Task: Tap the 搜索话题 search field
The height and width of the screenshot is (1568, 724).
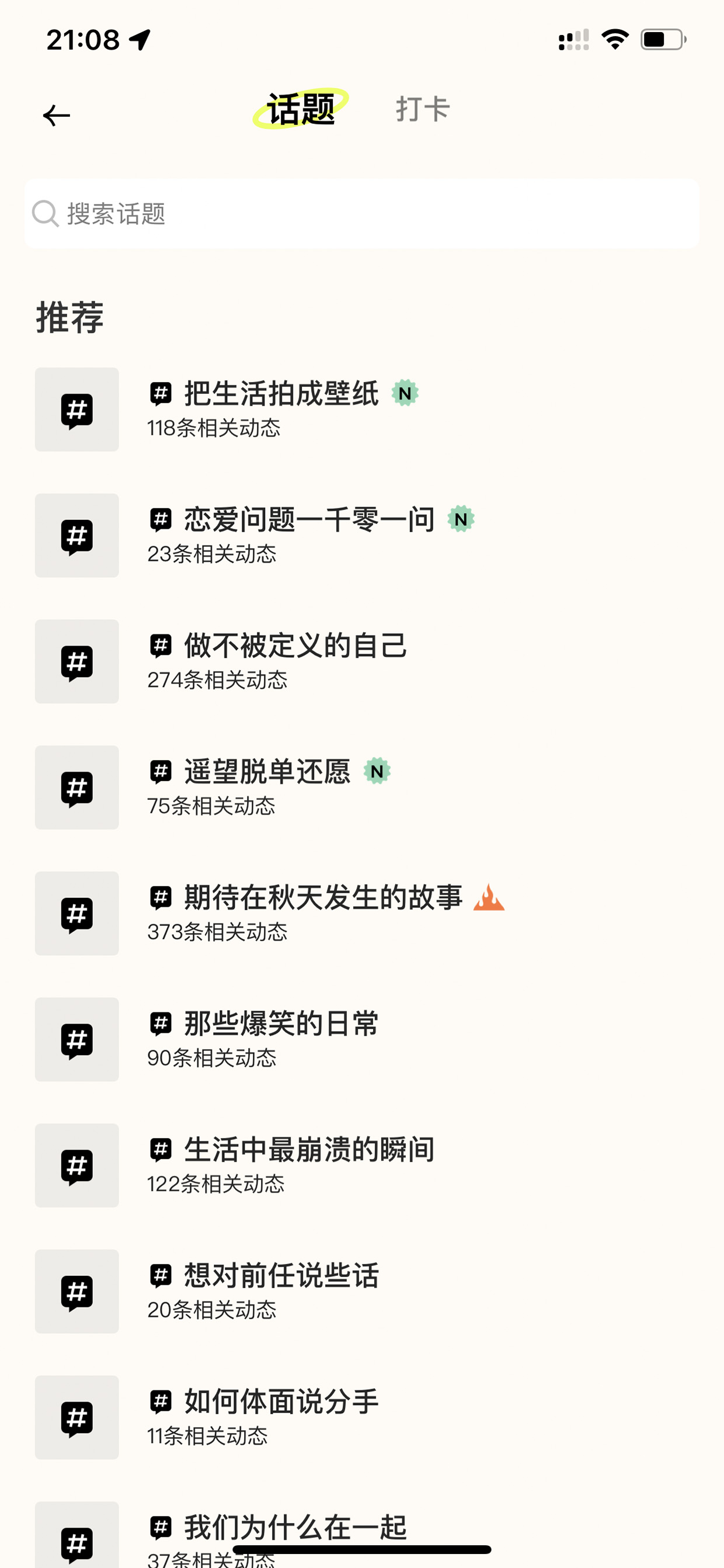Action: (362, 214)
